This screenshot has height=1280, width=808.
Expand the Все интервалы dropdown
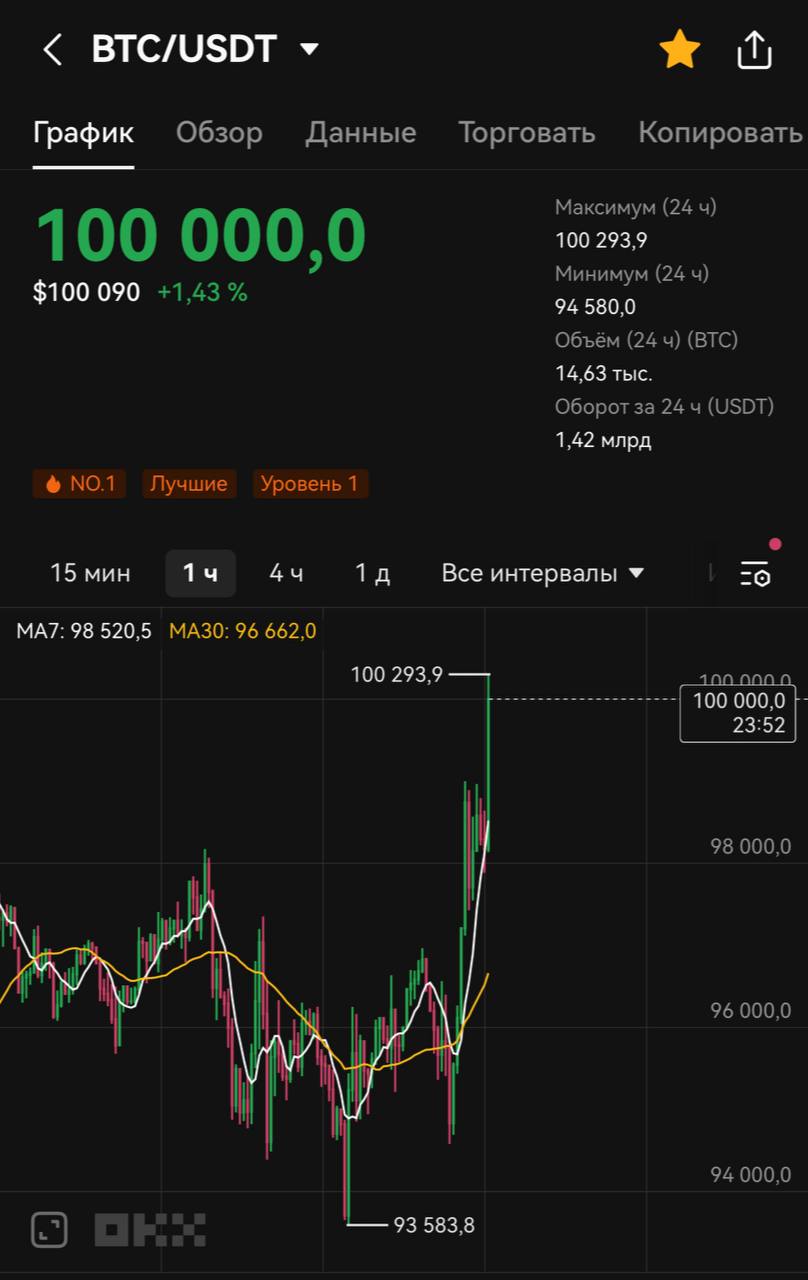(x=543, y=573)
